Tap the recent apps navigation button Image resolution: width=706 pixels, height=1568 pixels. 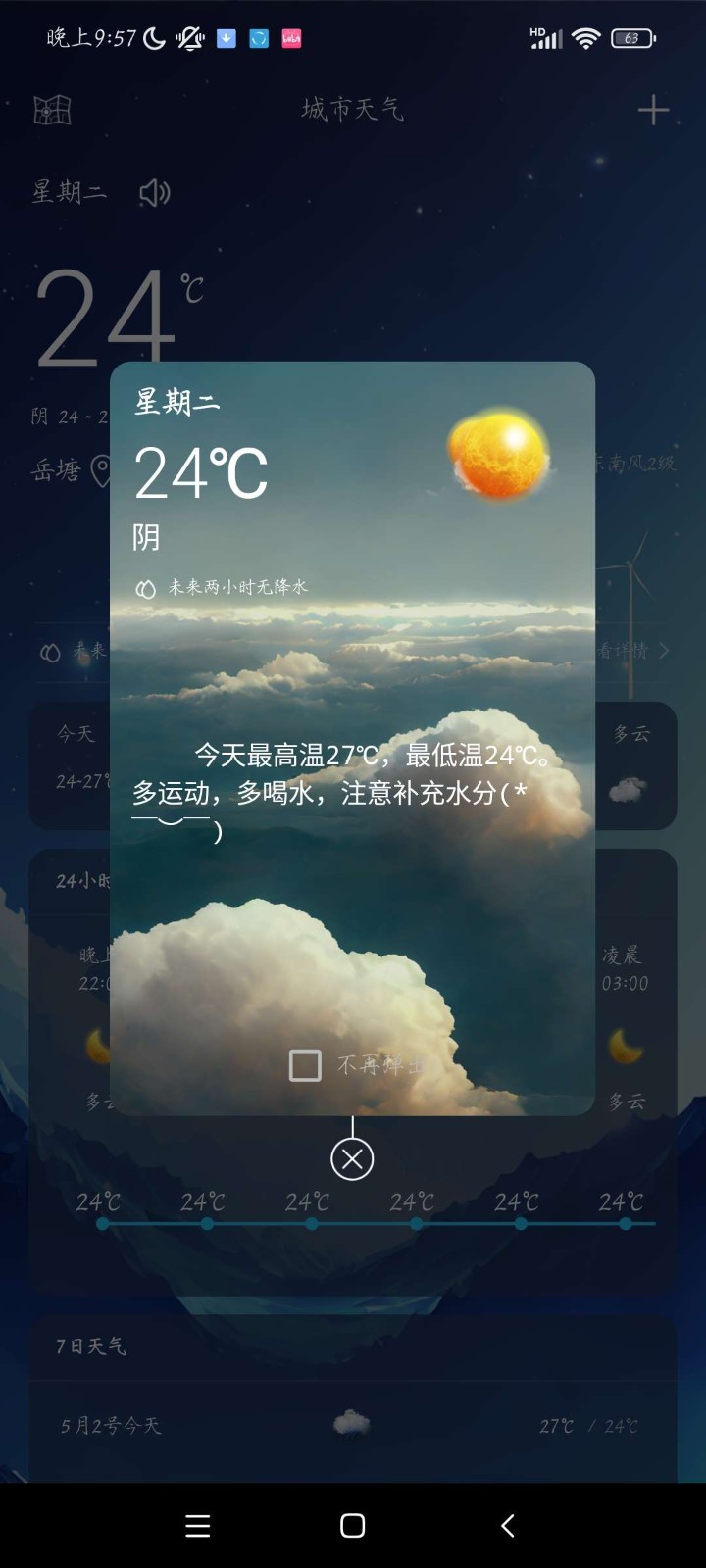196,1526
